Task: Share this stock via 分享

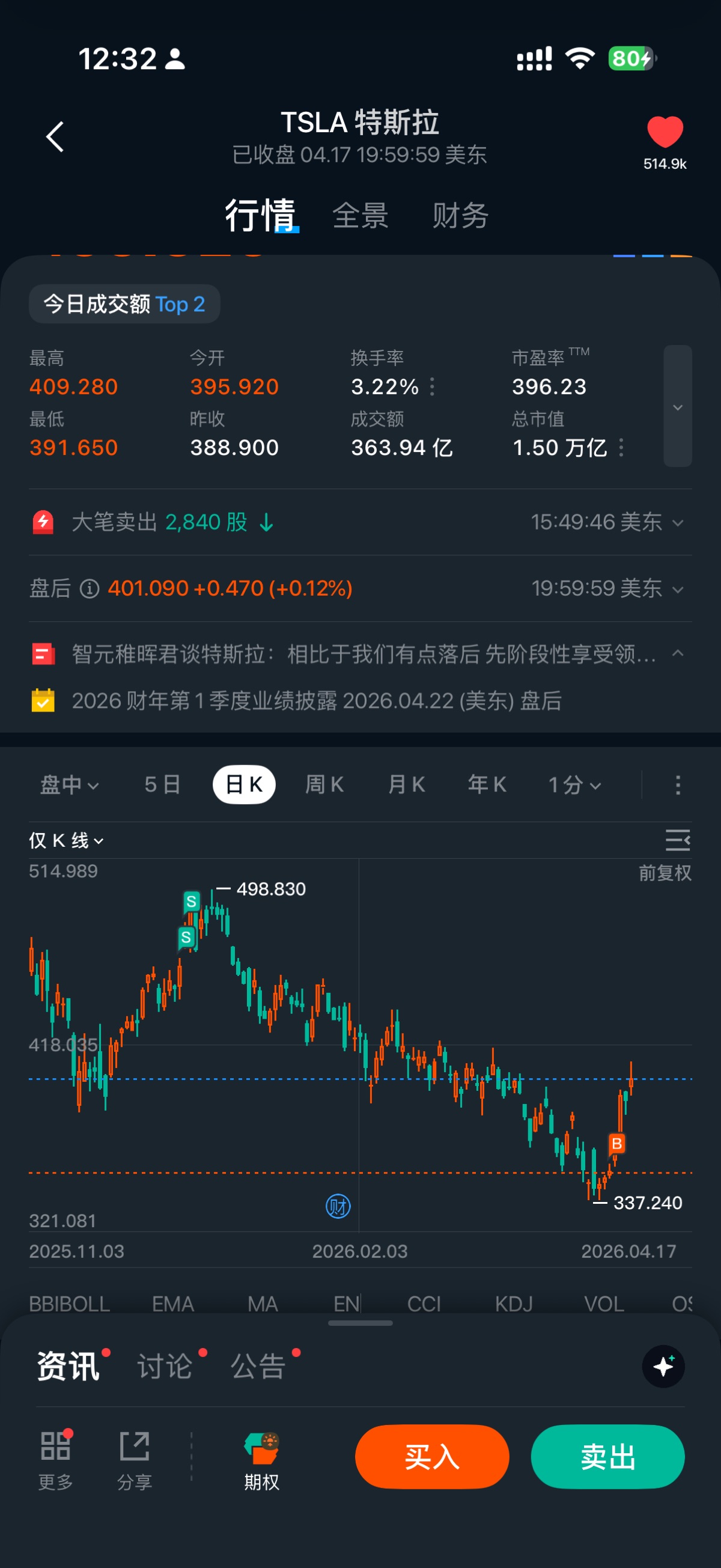Action: click(135, 1460)
